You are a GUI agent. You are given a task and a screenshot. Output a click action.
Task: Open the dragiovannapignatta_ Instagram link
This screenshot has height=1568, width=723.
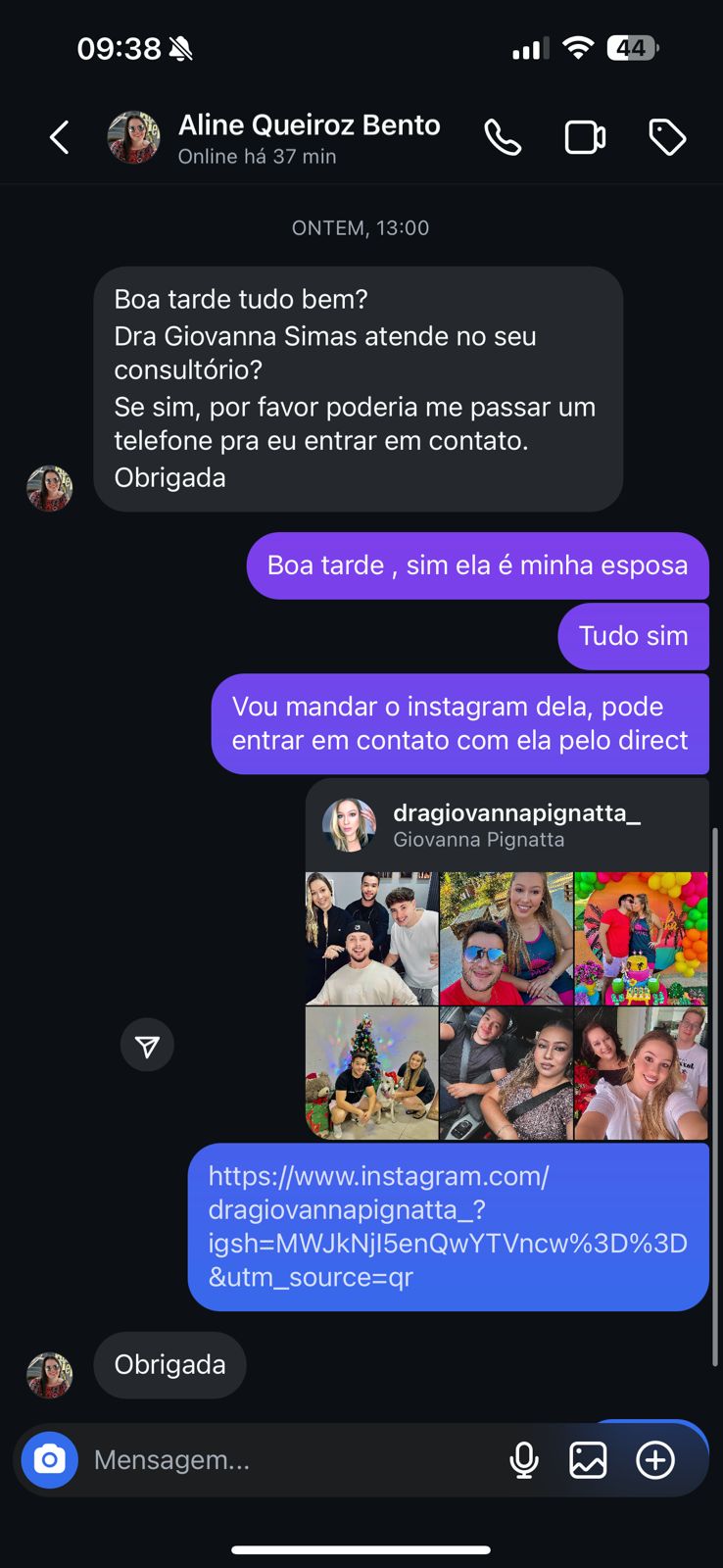pyautogui.click(x=447, y=1226)
